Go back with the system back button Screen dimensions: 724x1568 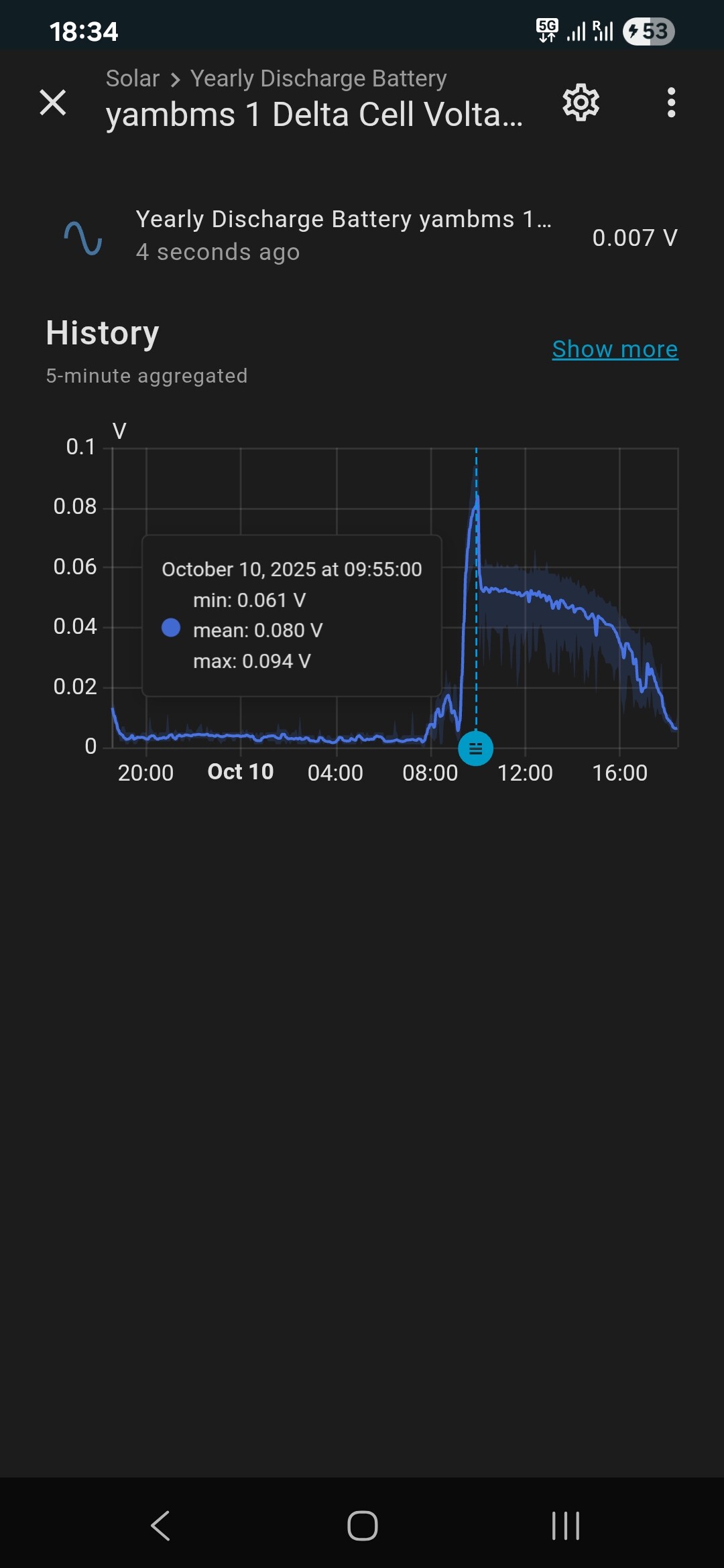coord(161,1526)
